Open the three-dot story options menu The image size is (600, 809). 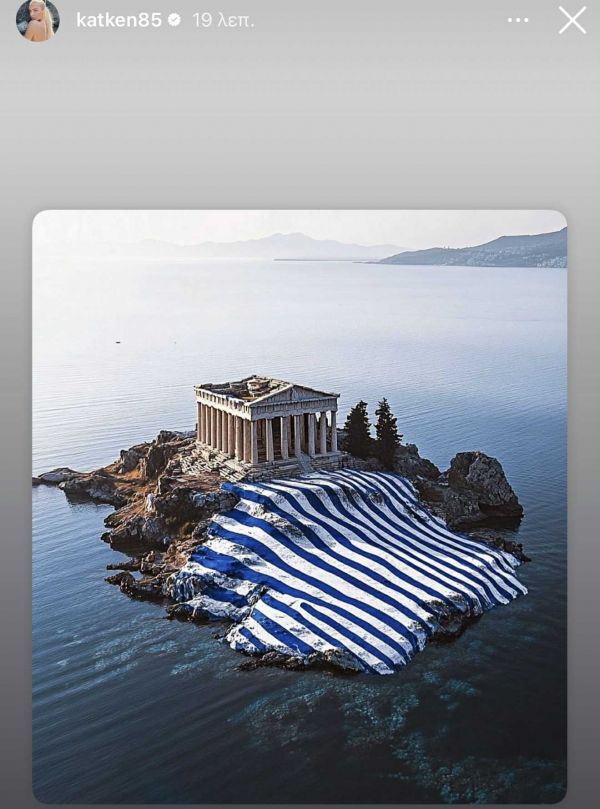518,20
